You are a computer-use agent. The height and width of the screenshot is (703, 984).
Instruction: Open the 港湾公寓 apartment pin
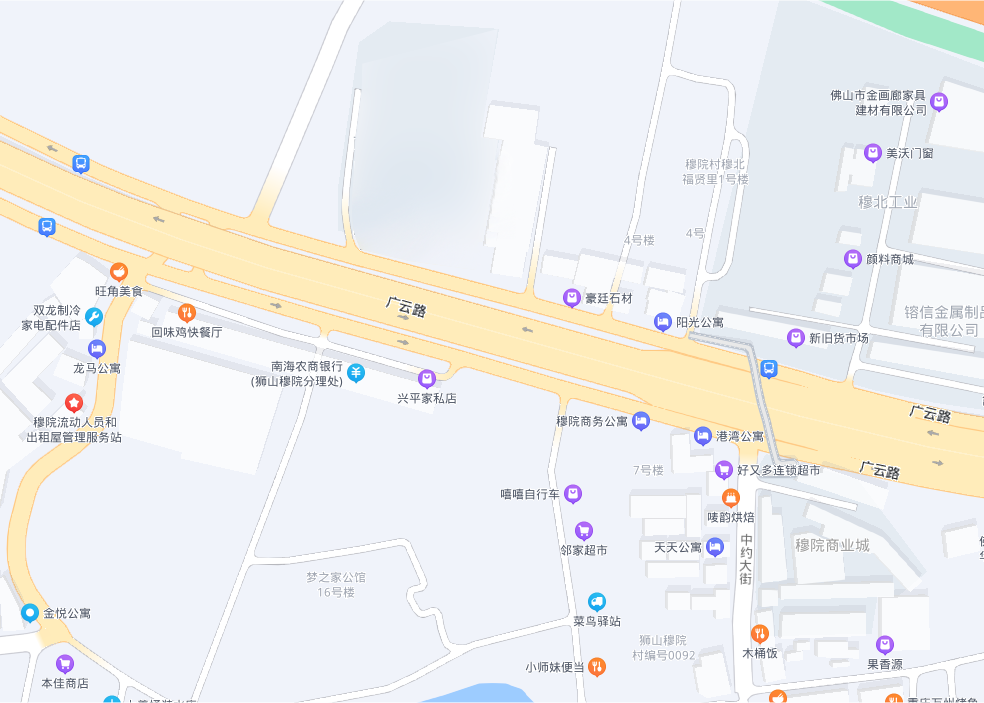[703, 436]
